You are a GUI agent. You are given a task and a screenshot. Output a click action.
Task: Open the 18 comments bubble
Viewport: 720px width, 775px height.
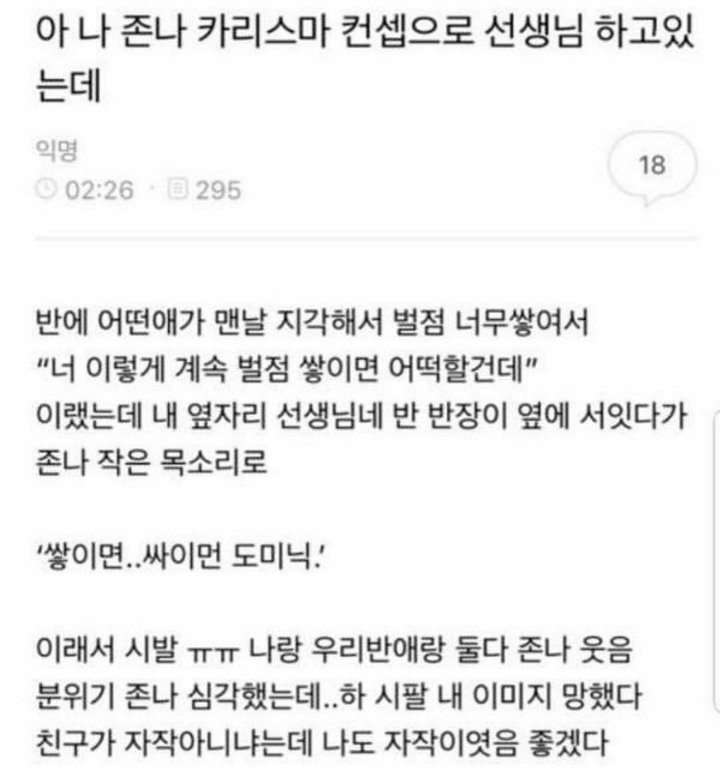coord(651,167)
